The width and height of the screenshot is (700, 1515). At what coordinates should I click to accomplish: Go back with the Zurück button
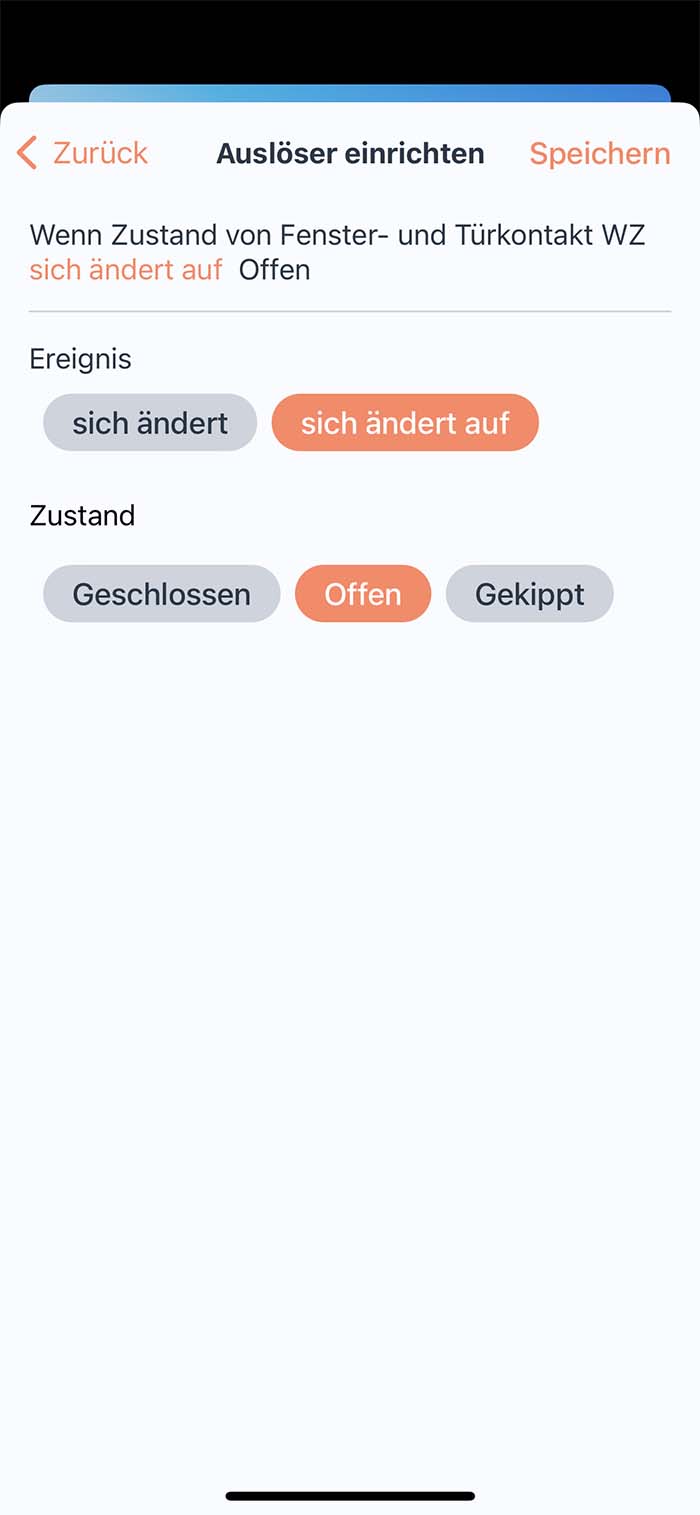click(83, 153)
